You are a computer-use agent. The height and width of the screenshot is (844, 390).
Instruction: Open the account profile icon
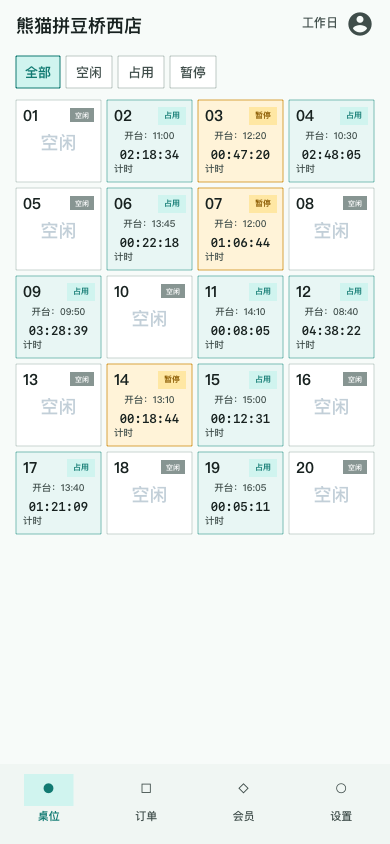tap(360, 24)
